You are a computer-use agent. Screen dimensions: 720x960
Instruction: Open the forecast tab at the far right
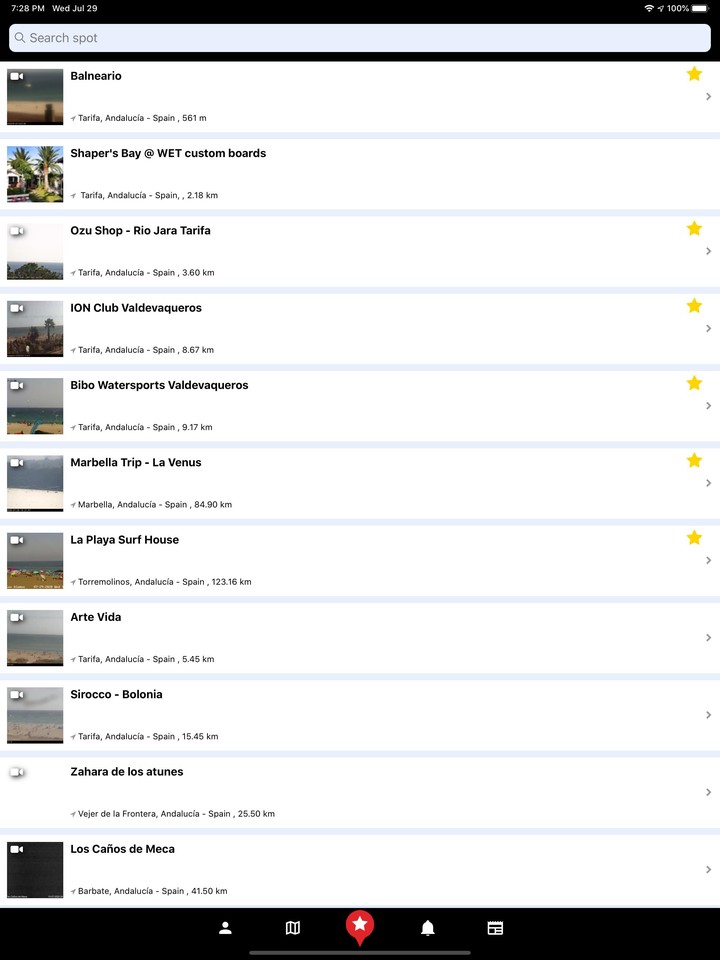[494, 927]
